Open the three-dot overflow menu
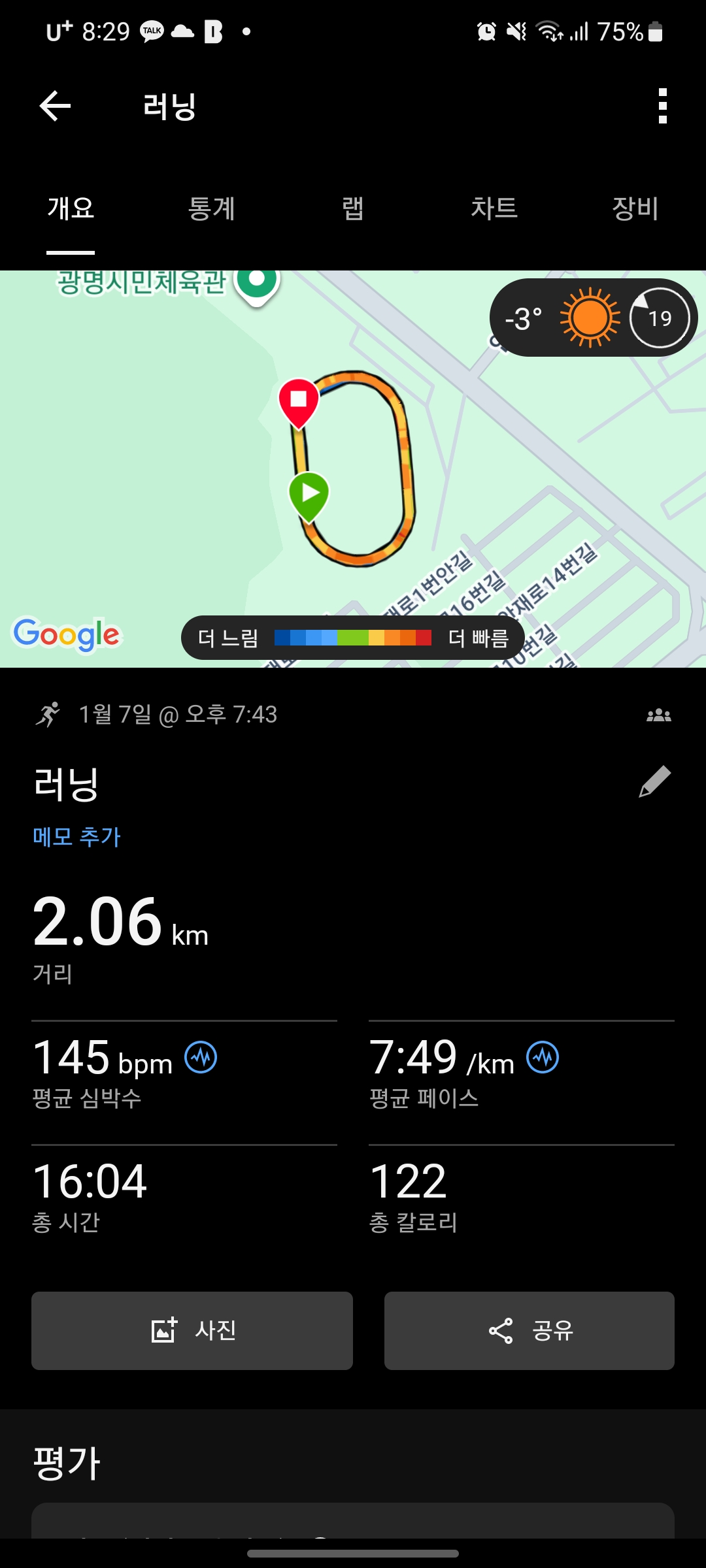 click(663, 106)
